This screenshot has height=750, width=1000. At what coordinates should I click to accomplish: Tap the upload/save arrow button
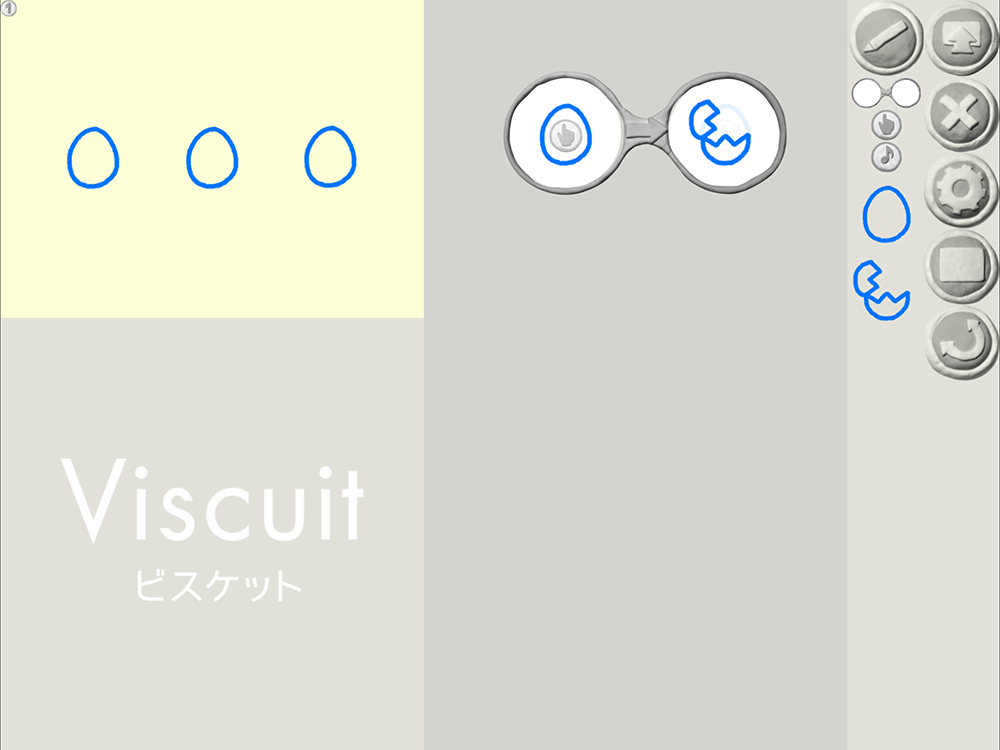point(961,38)
